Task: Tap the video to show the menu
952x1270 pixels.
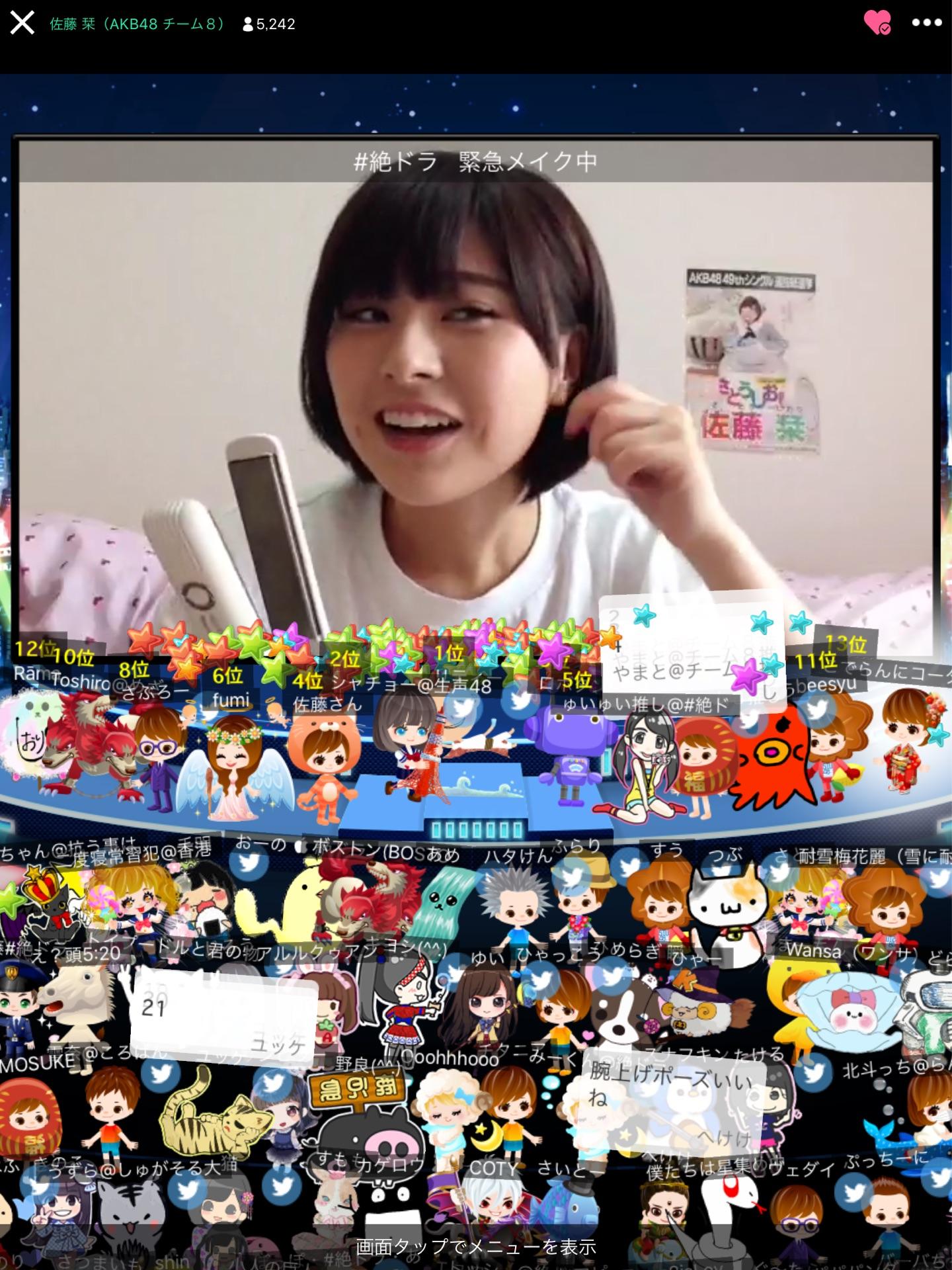Action: [x=476, y=397]
